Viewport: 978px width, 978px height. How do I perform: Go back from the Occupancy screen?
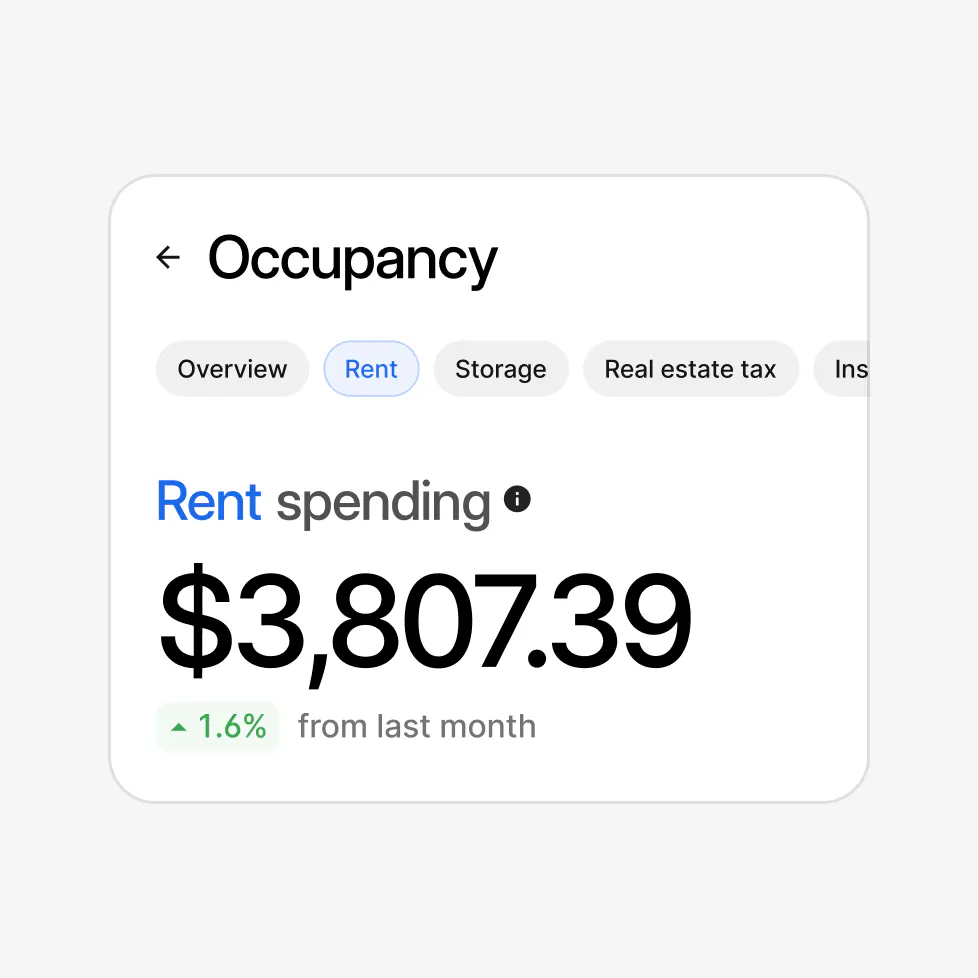168,258
